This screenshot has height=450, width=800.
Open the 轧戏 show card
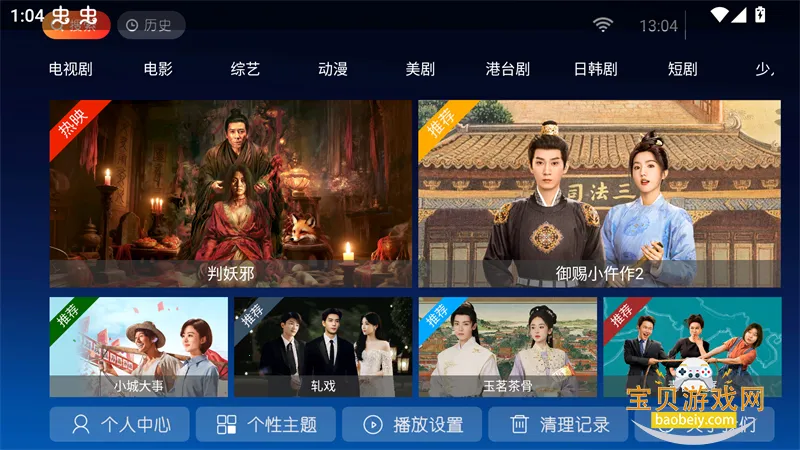point(323,347)
